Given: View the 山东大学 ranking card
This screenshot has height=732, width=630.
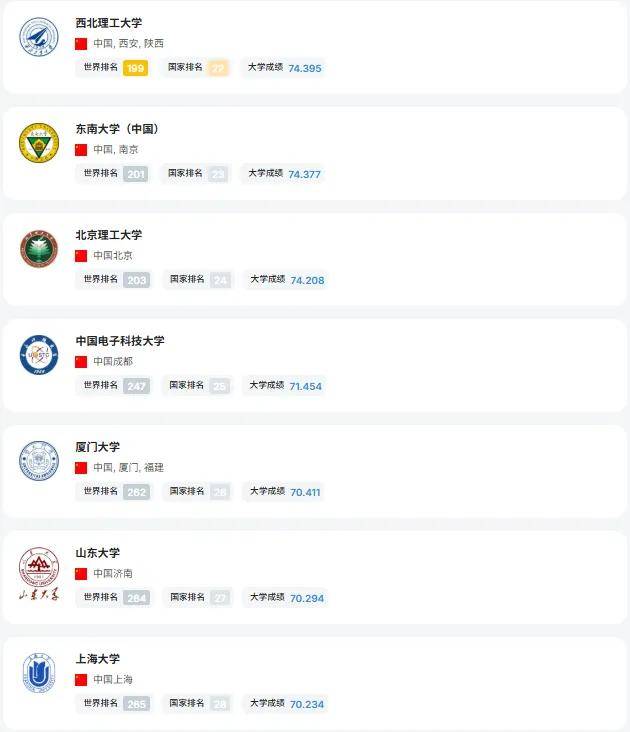Looking at the screenshot, I should point(97,553).
